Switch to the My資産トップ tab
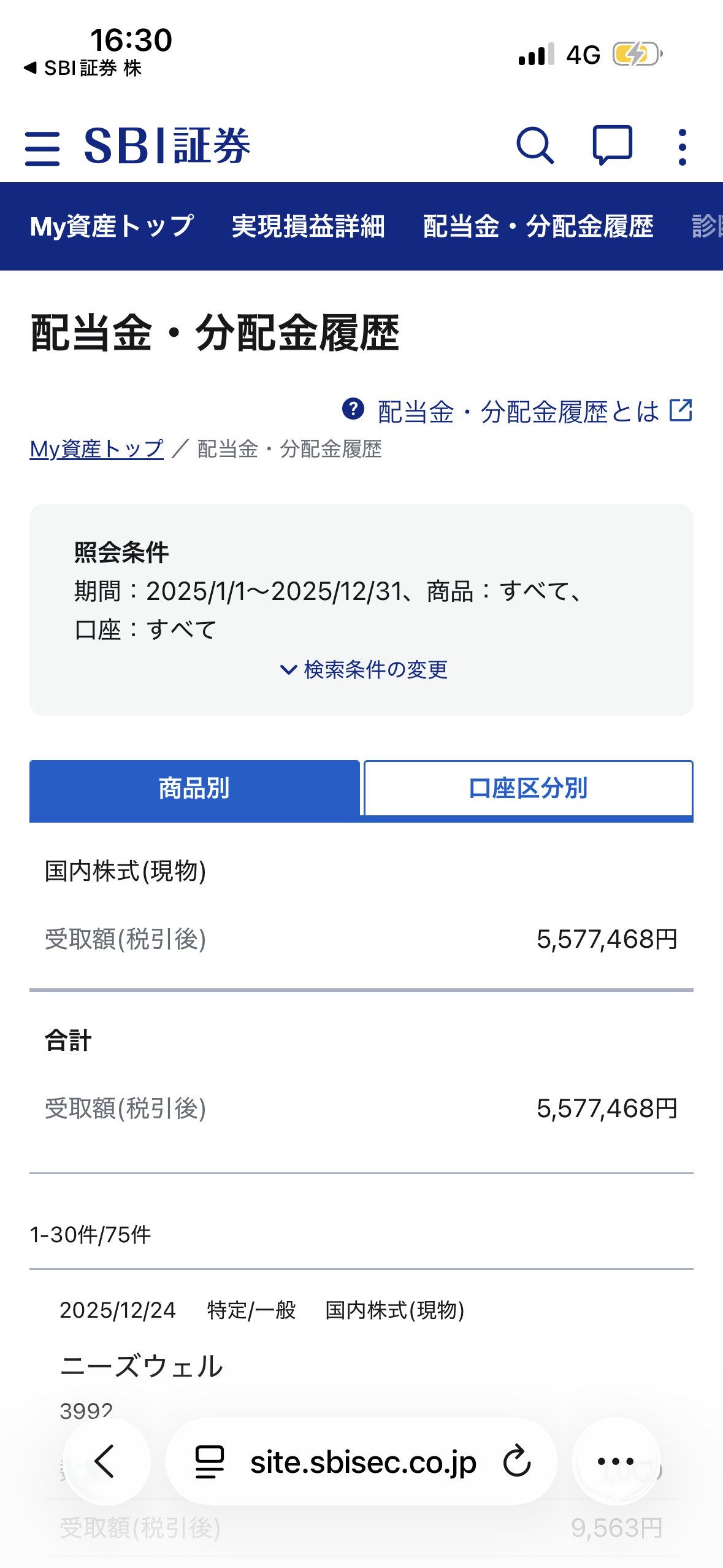Image resolution: width=723 pixels, height=1568 pixels. coord(112,226)
